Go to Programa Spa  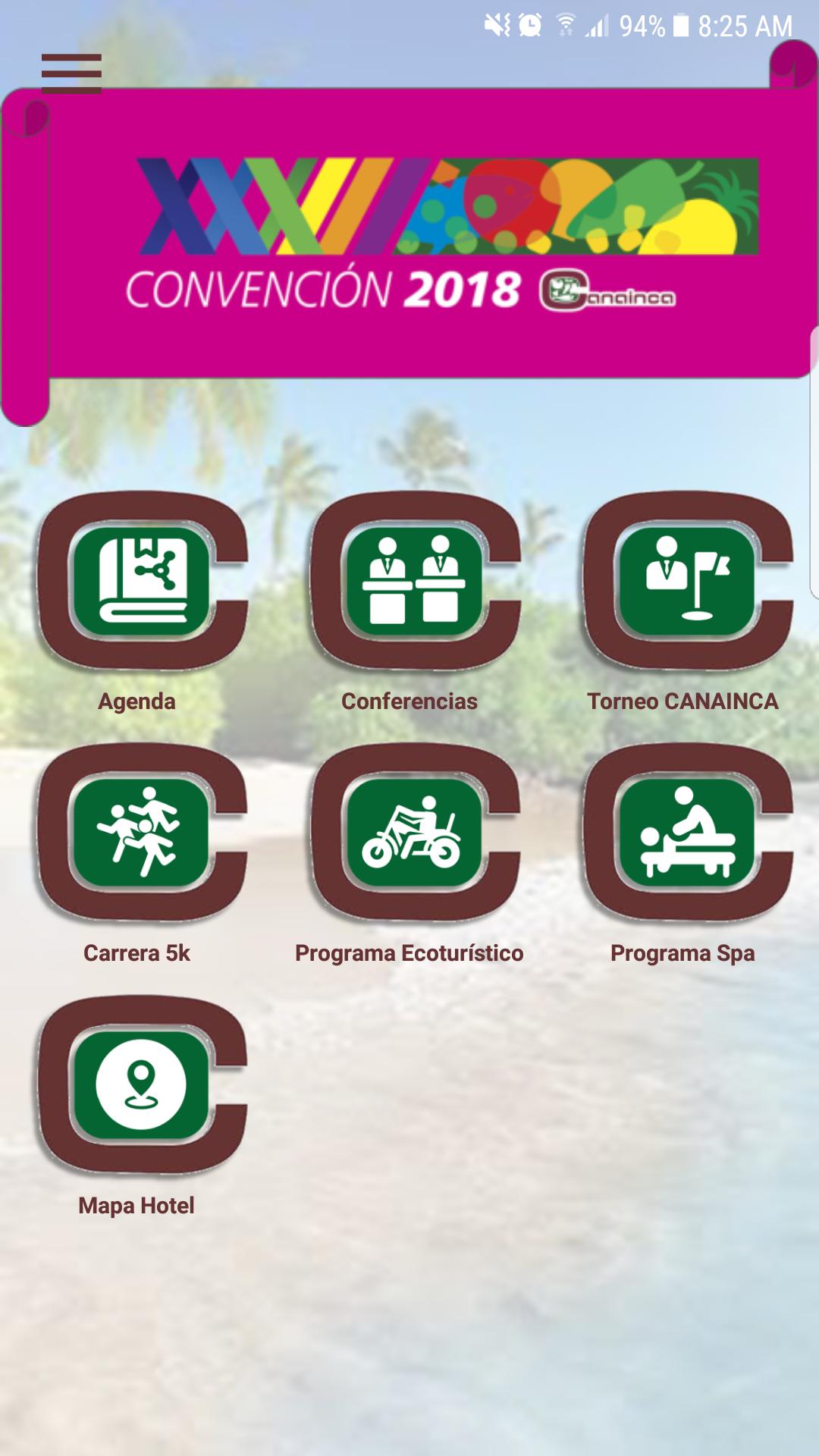point(687,833)
